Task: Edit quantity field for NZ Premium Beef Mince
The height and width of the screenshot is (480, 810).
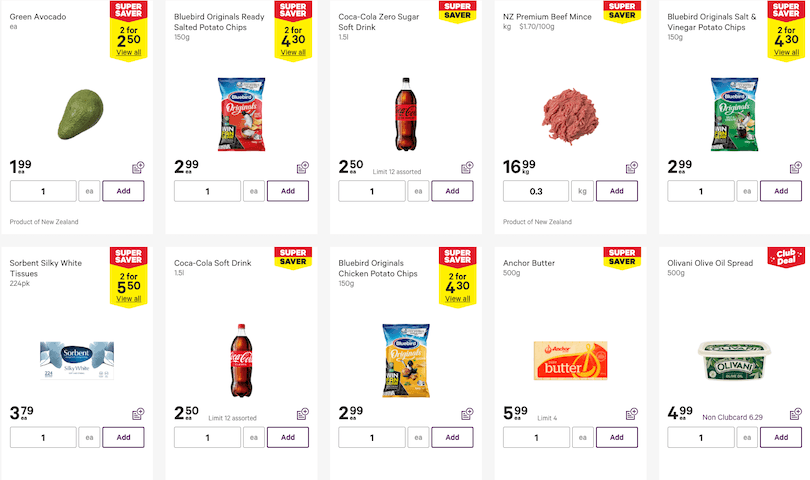Action: 535,191
